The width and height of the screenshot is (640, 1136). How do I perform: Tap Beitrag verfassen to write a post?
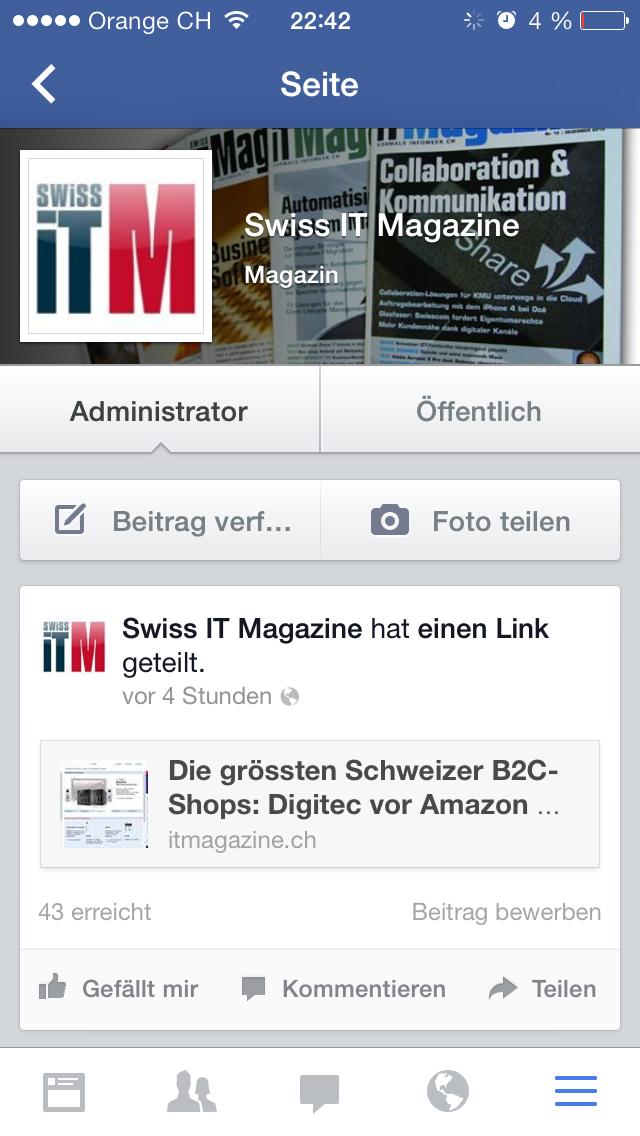coord(170,521)
